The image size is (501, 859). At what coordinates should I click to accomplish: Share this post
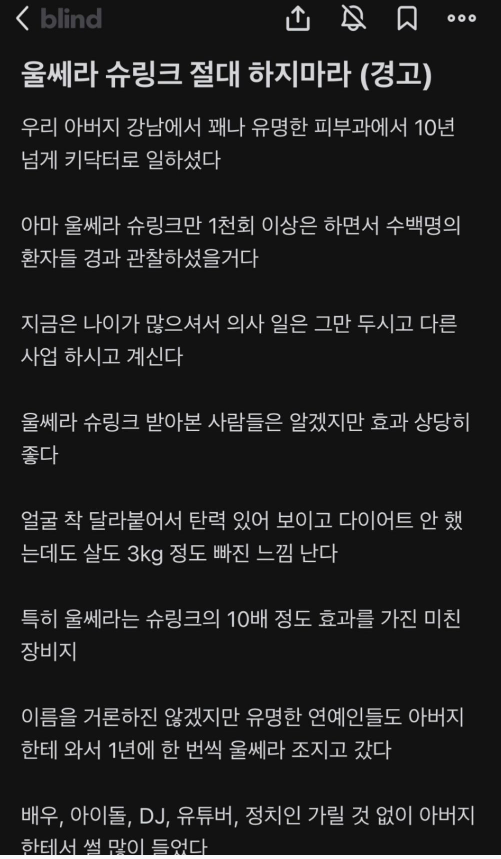click(x=298, y=18)
